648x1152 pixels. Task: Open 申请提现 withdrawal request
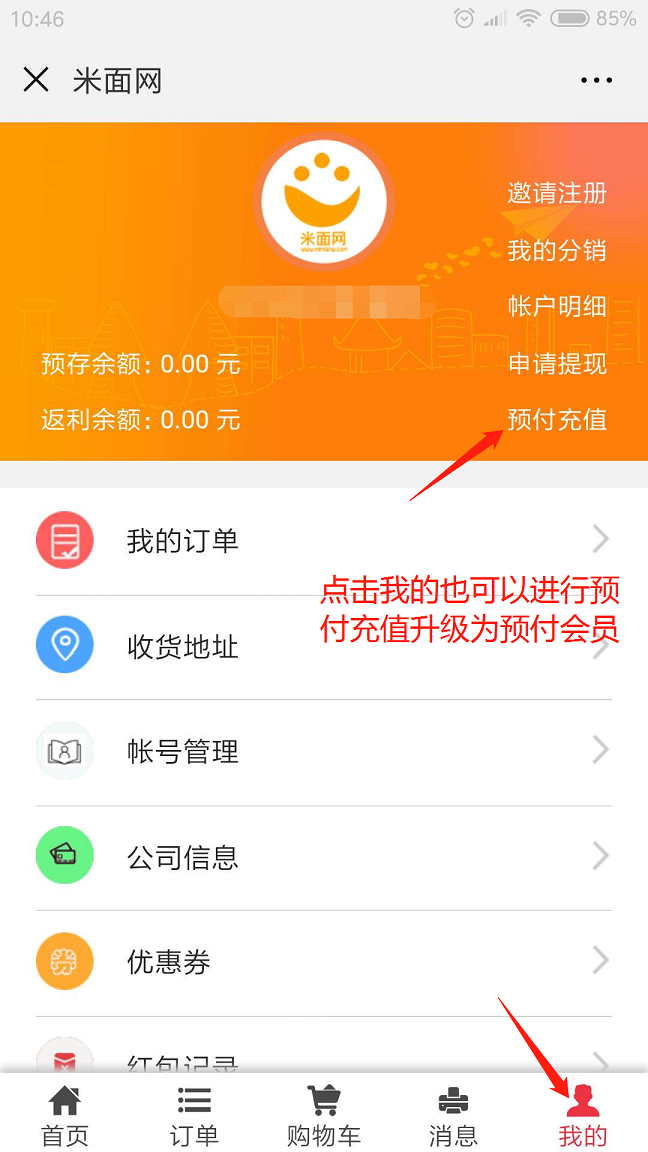tap(556, 364)
